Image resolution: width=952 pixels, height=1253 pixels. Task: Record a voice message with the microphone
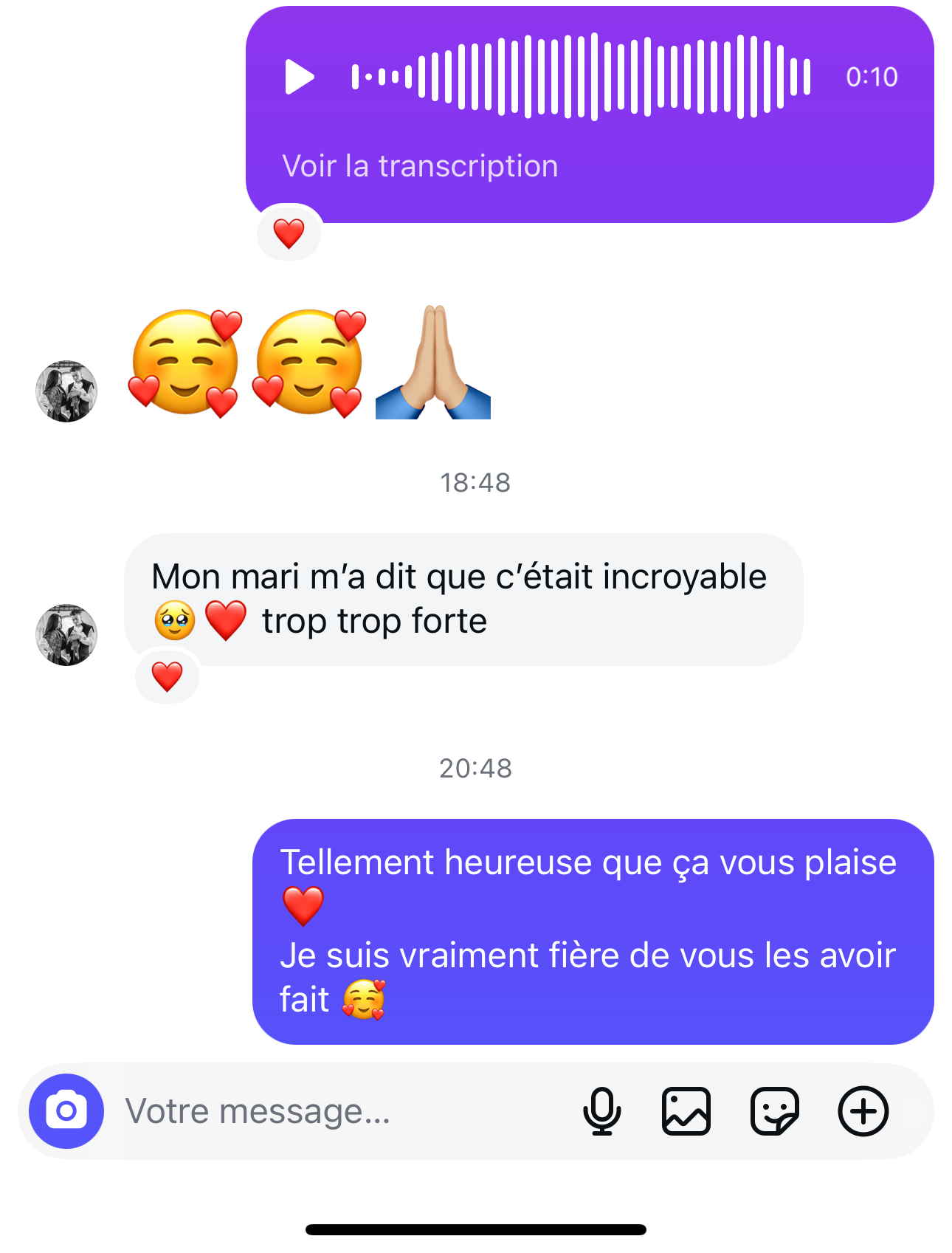point(602,1110)
